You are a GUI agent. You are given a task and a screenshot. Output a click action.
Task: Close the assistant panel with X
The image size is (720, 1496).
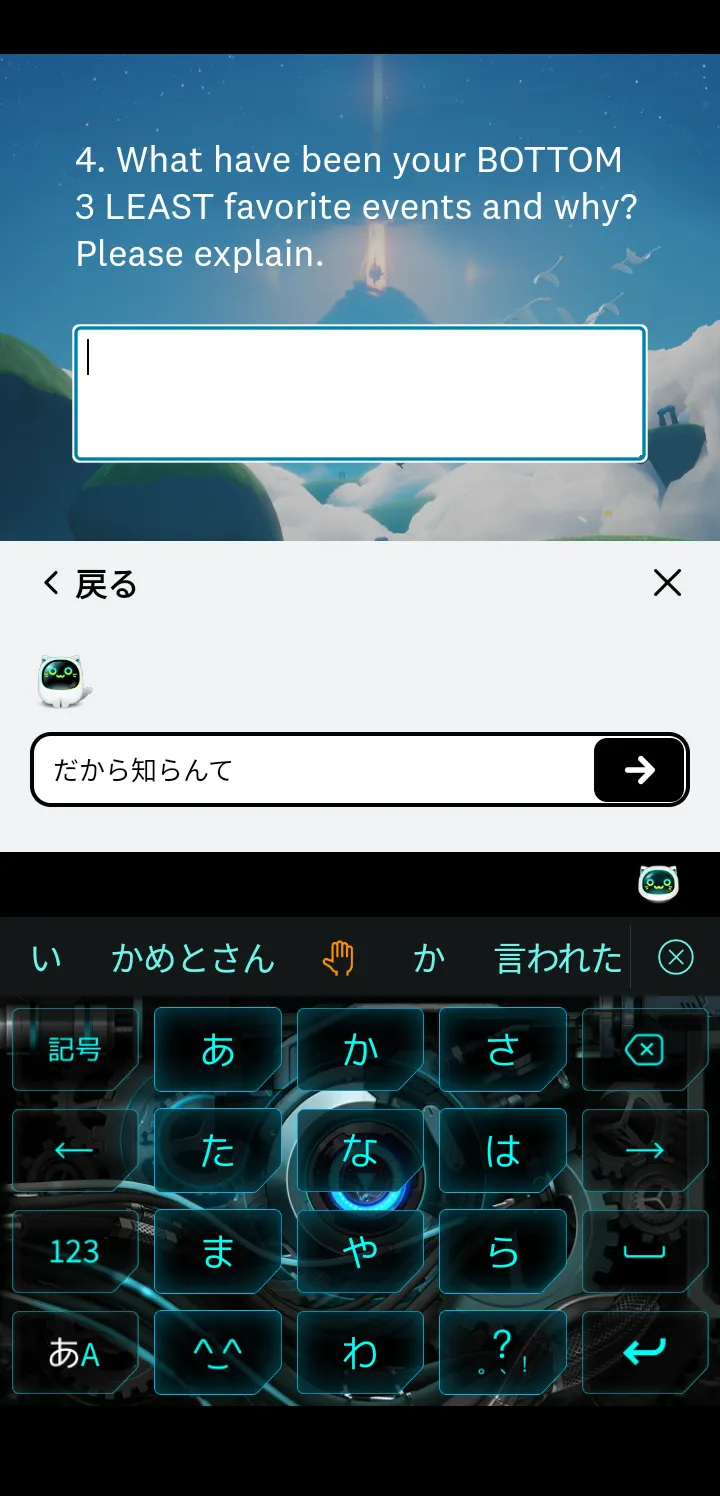click(667, 583)
